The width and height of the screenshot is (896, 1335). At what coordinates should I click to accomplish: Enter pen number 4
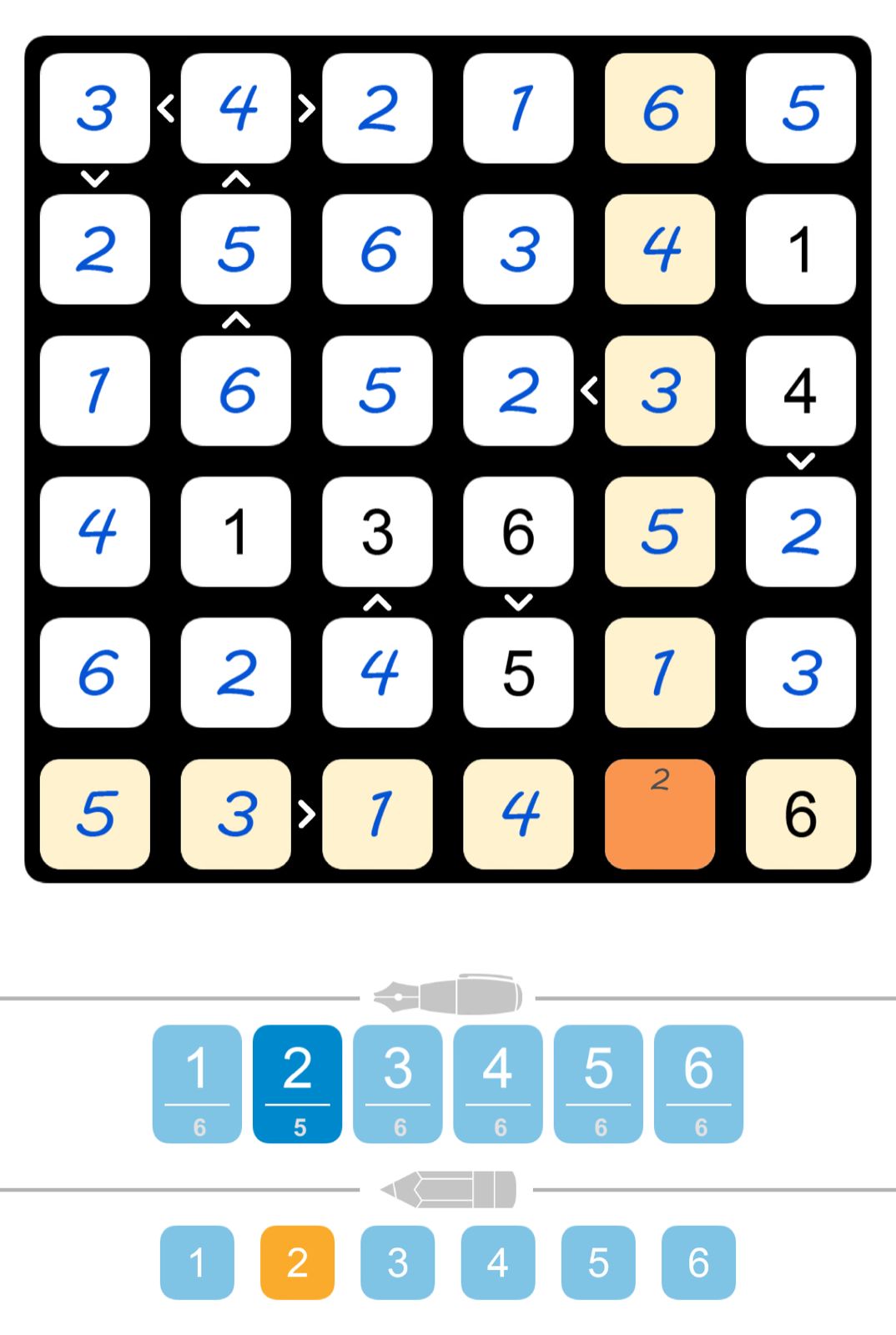[x=497, y=1083]
